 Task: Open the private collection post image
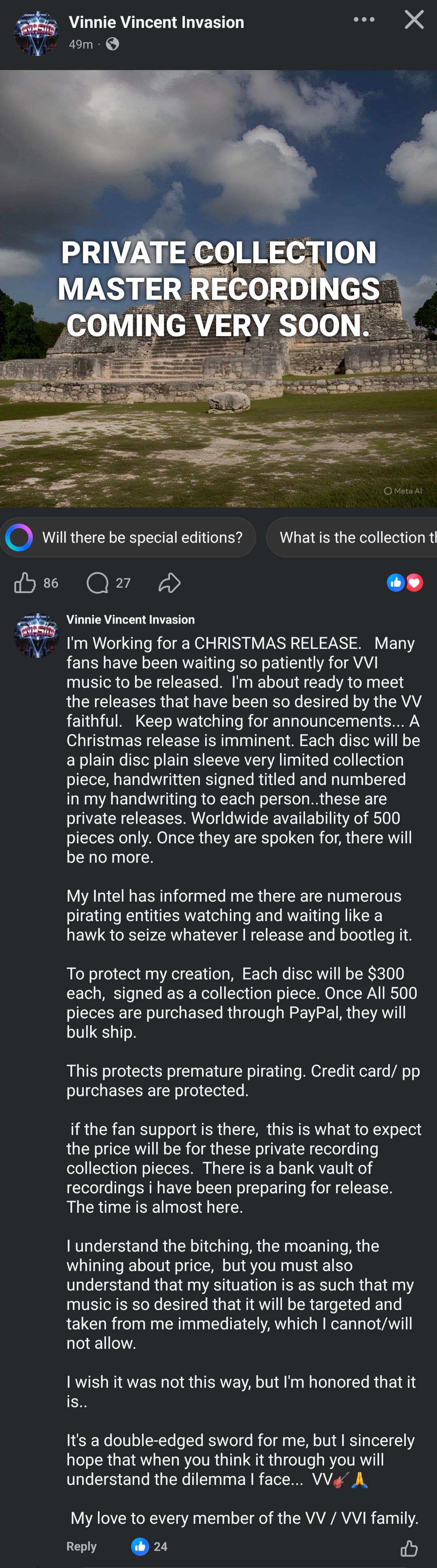[x=218, y=288]
